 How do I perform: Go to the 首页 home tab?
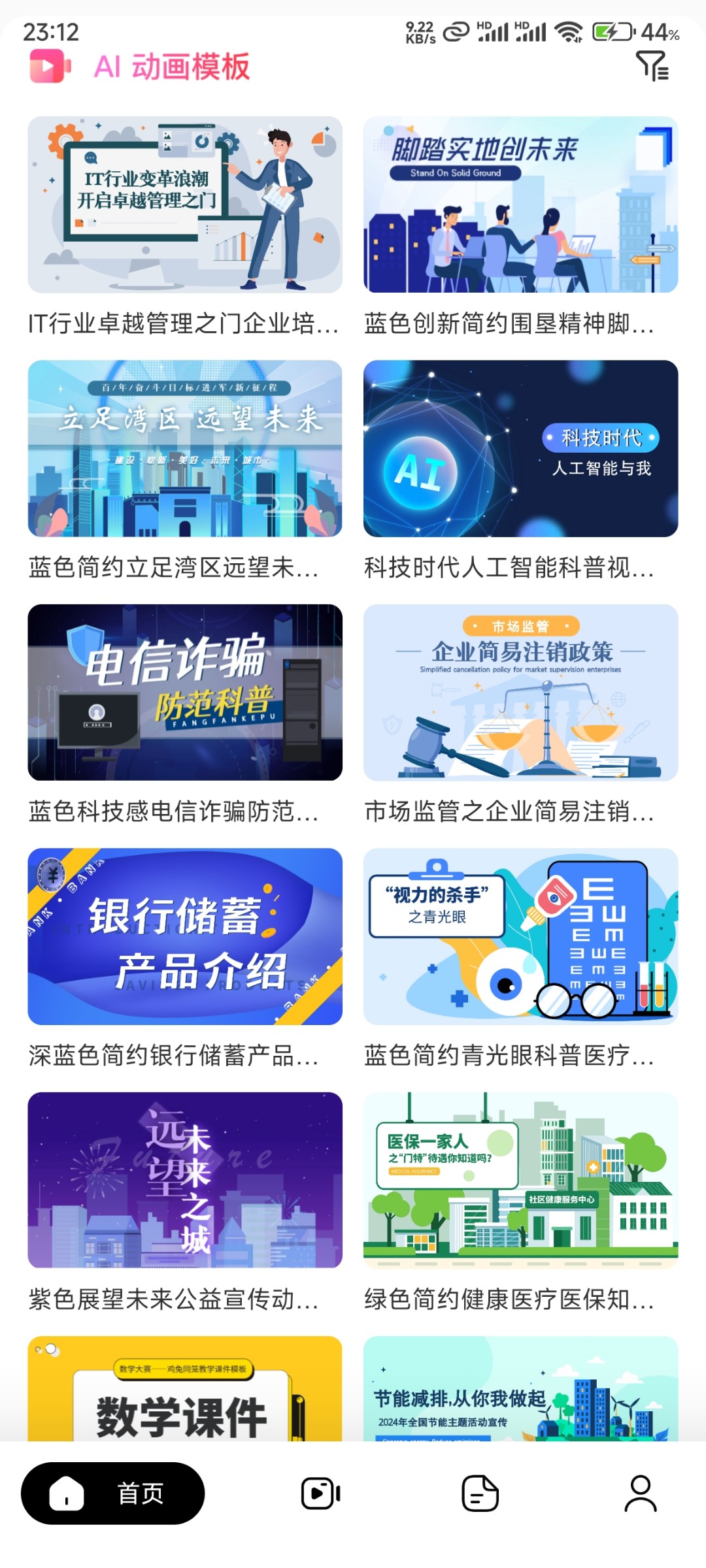(x=112, y=1494)
